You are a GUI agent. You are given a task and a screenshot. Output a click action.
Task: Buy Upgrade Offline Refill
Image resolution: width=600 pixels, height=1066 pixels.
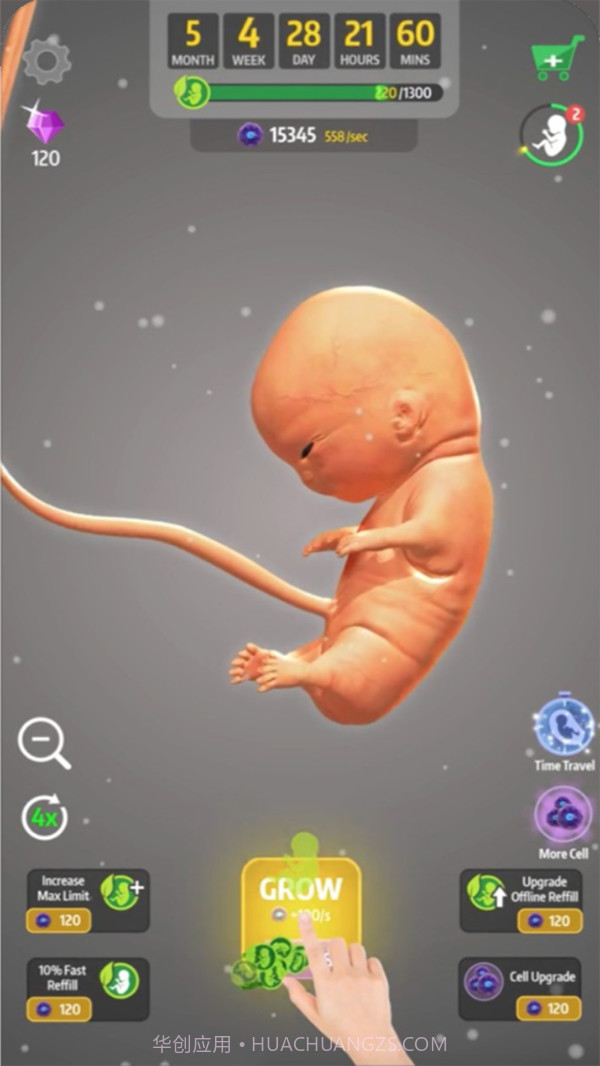(519, 900)
